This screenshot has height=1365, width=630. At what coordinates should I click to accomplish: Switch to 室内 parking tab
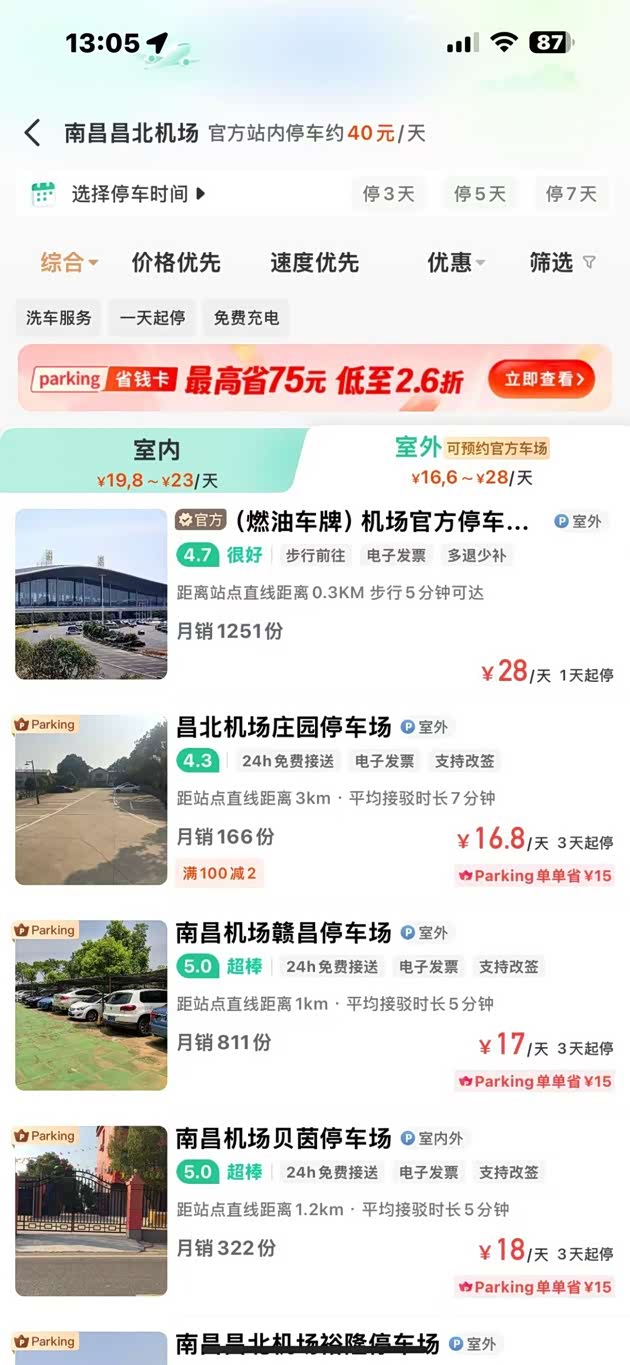pyautogui.click(x=156, y=461)
